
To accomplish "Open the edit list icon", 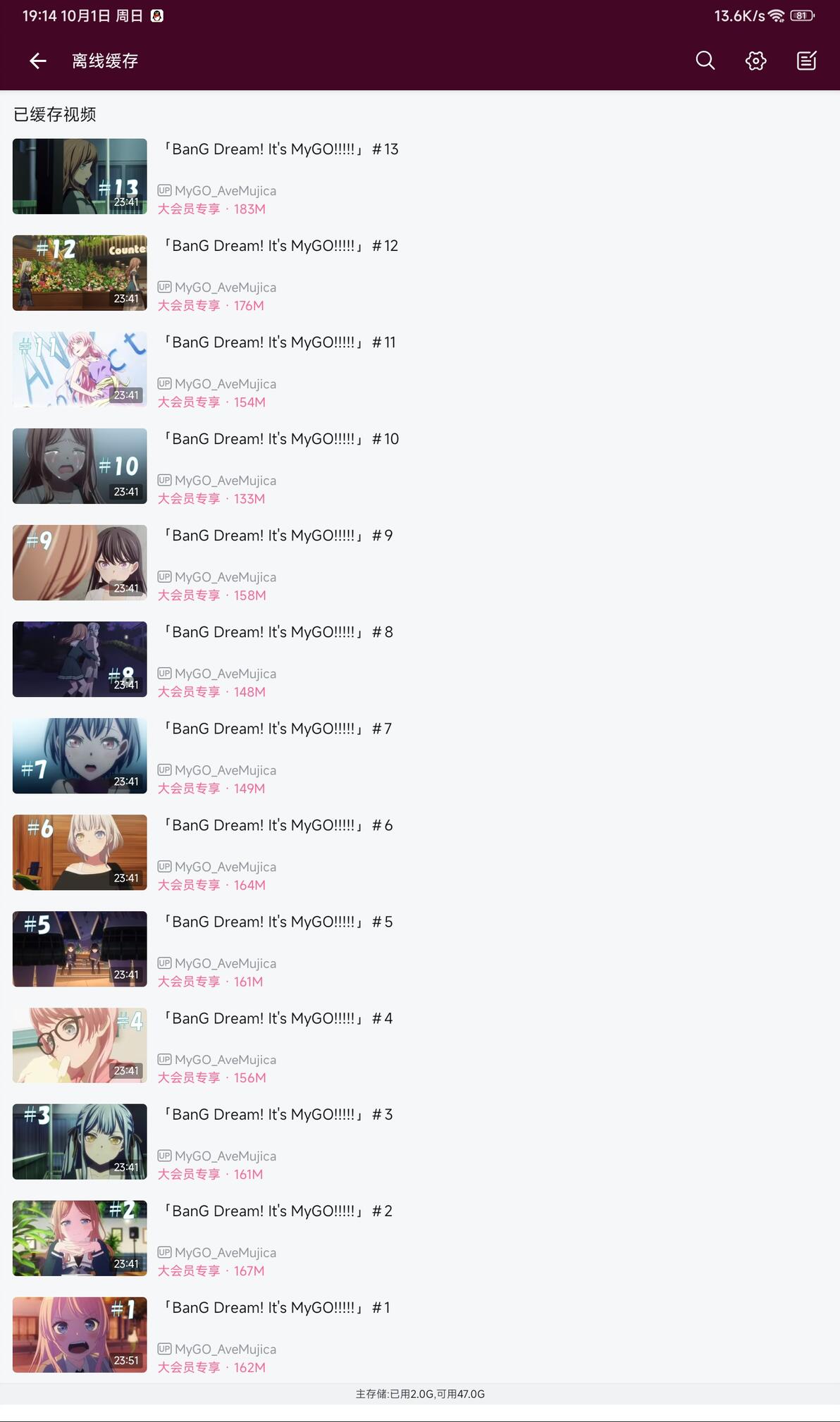I will pos(806,61).
